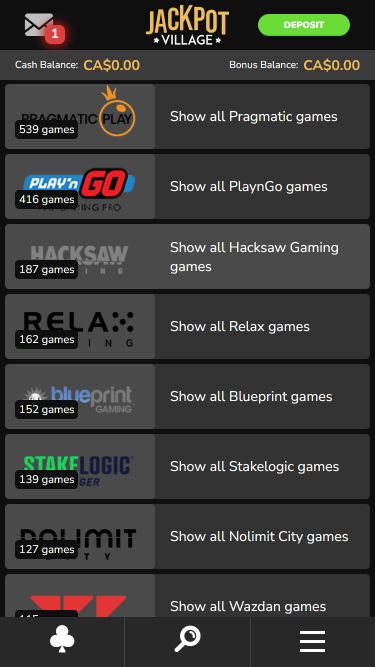Show all Wazdan games
This screenshot has width=375, height=667.
coord(188,596)
